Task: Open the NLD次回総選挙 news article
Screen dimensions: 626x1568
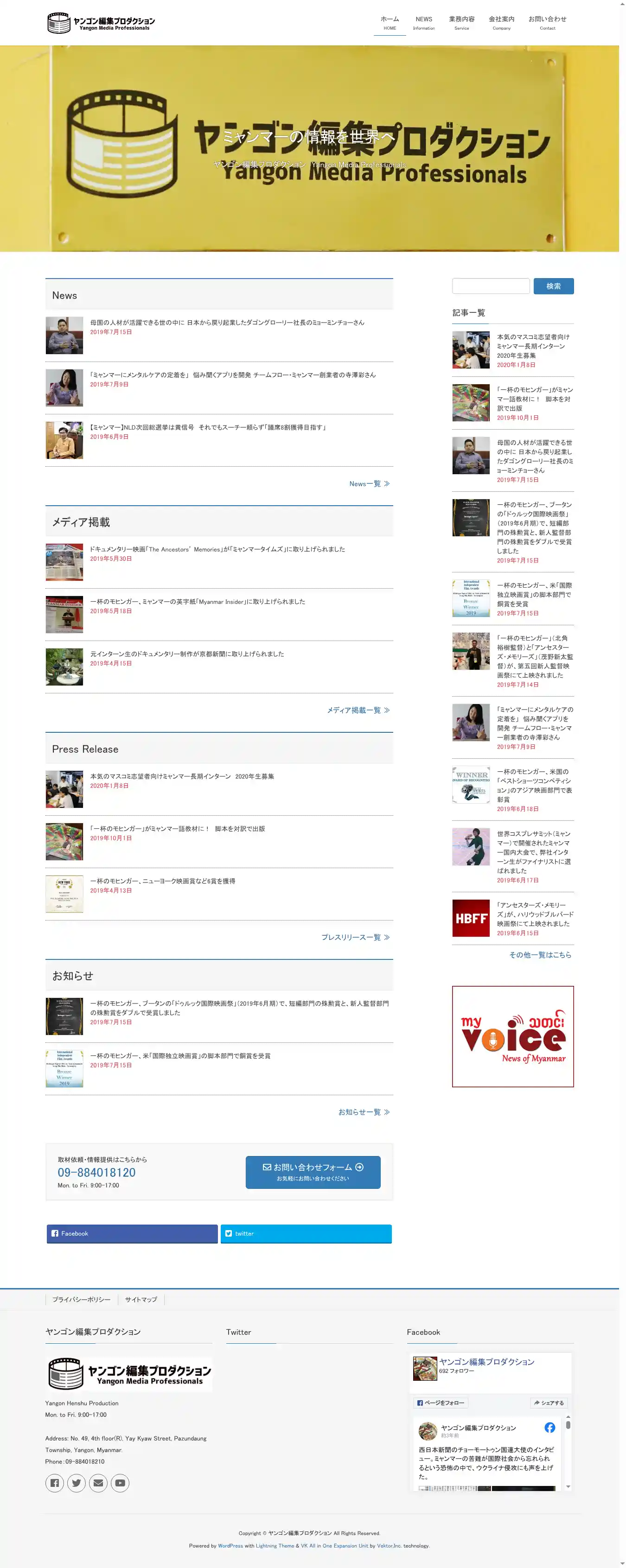Action: tap(208, 427)
